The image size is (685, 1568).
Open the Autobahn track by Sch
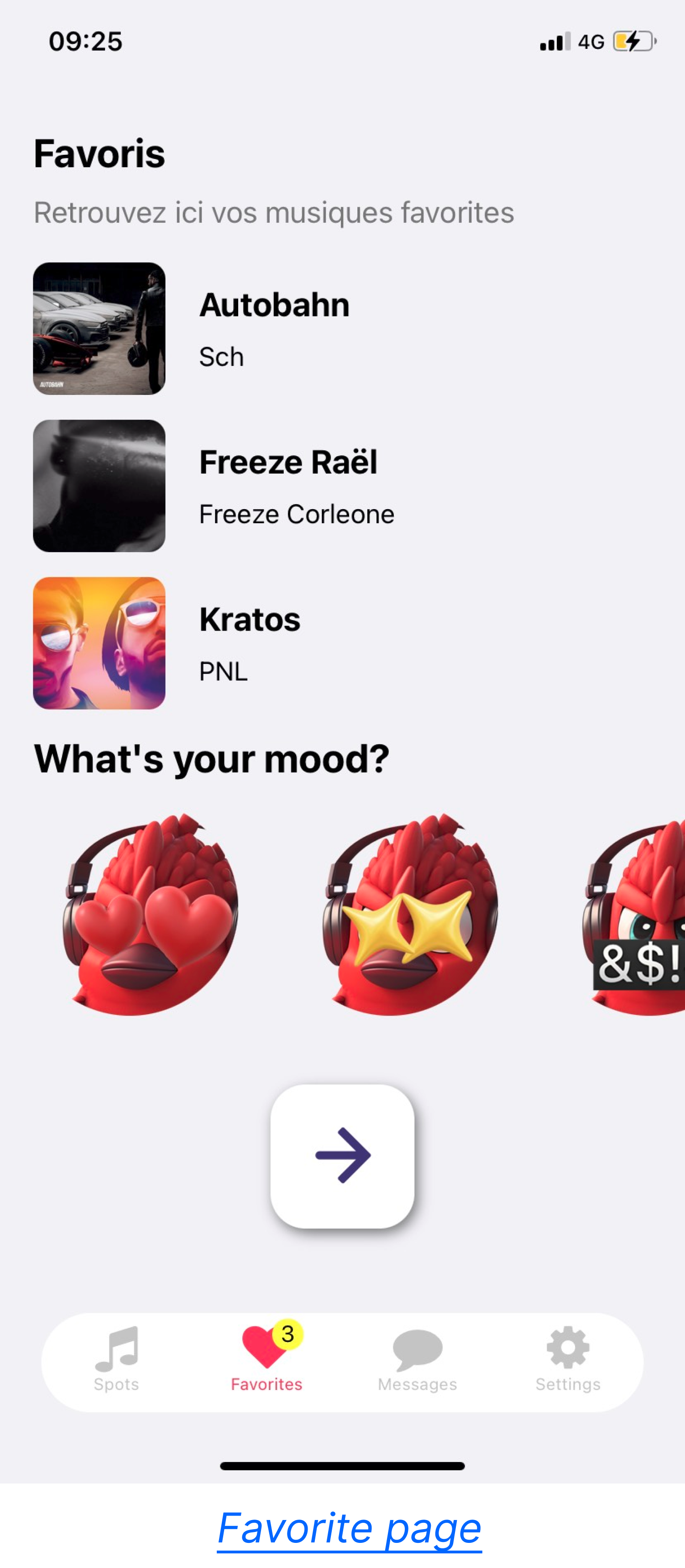pyautogui.click(x=342, y=329)
